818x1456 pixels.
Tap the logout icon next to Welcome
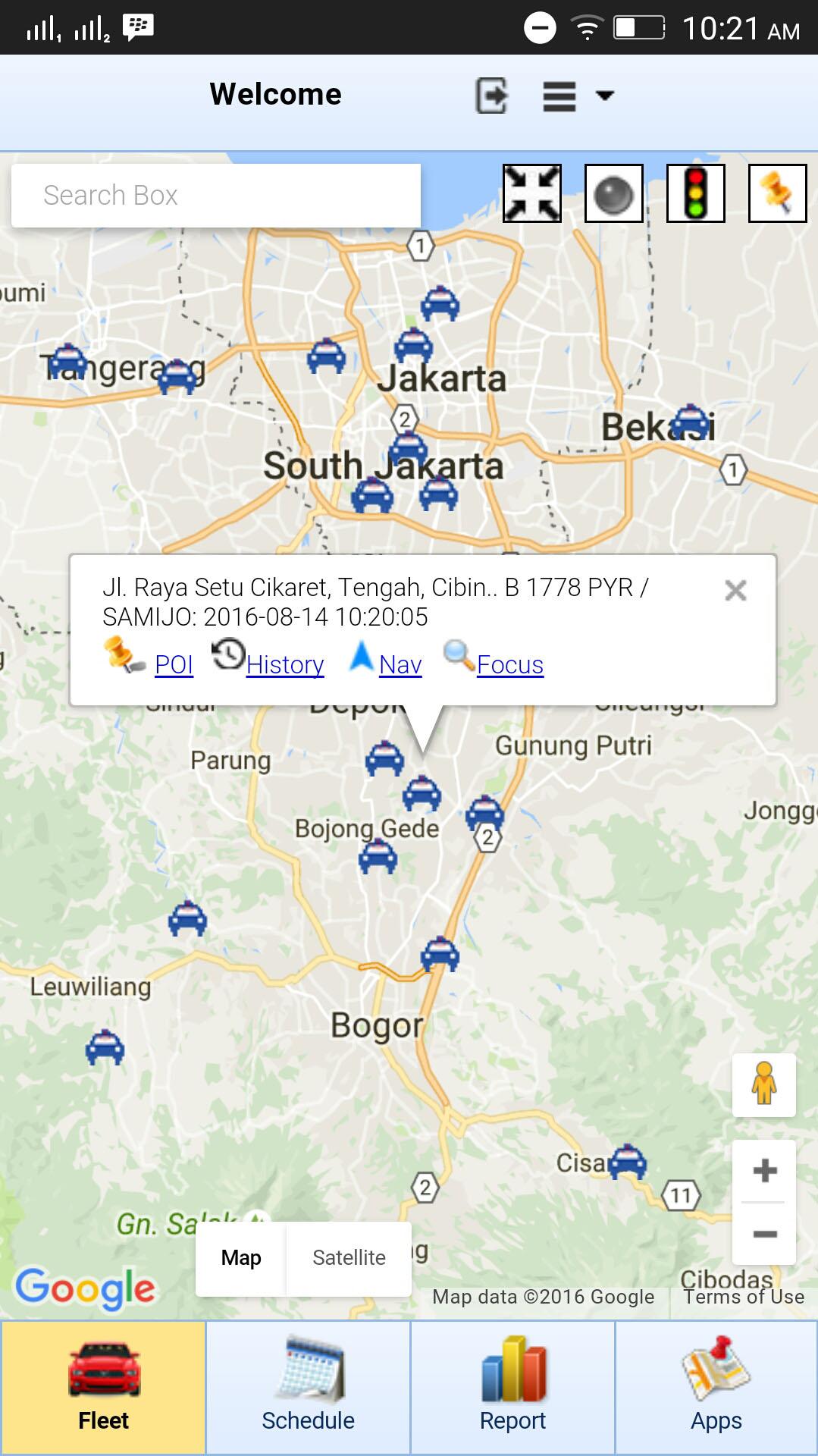tap(491, 96)
